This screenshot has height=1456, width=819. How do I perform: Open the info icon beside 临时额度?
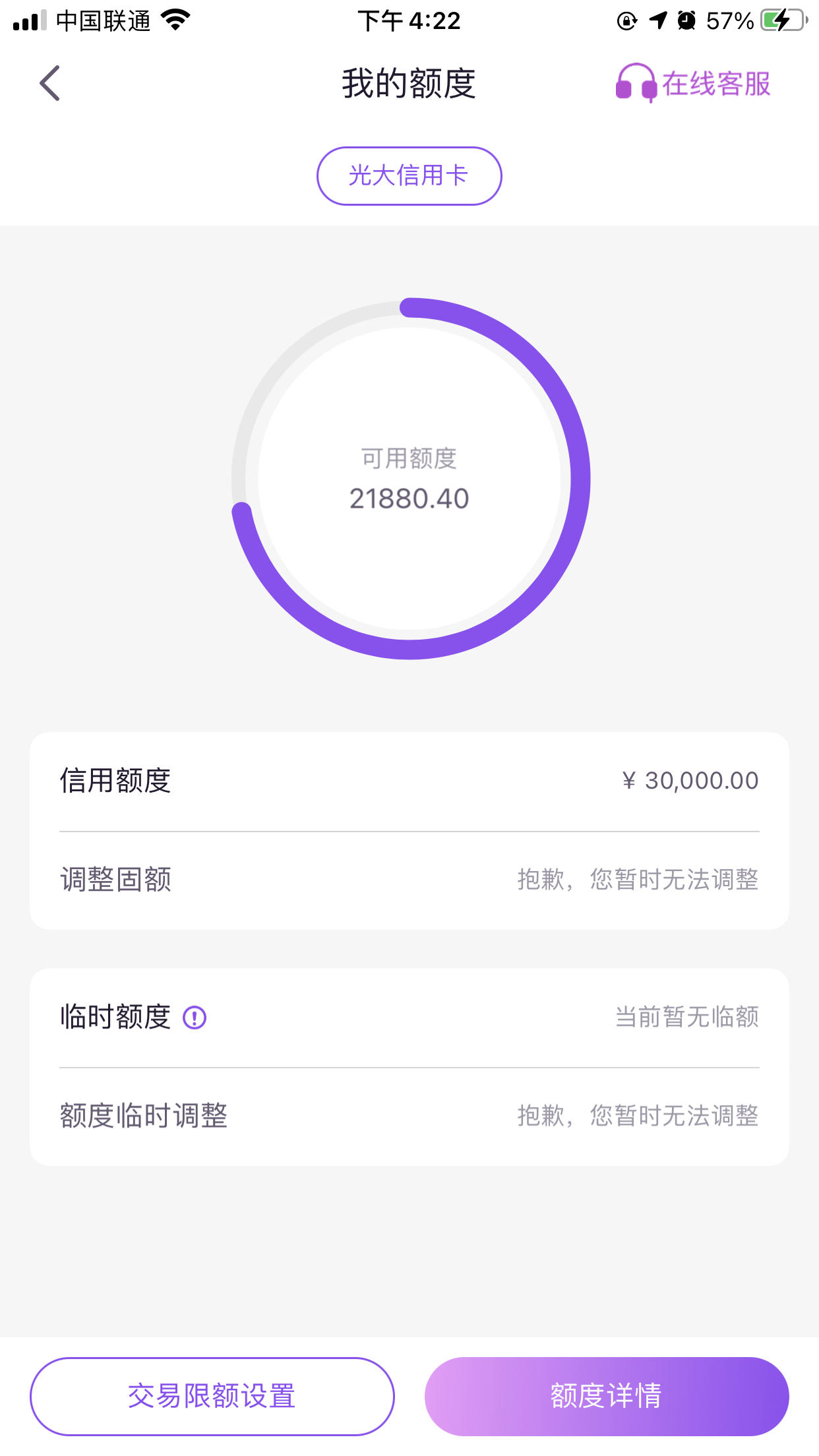point(195,1017)
